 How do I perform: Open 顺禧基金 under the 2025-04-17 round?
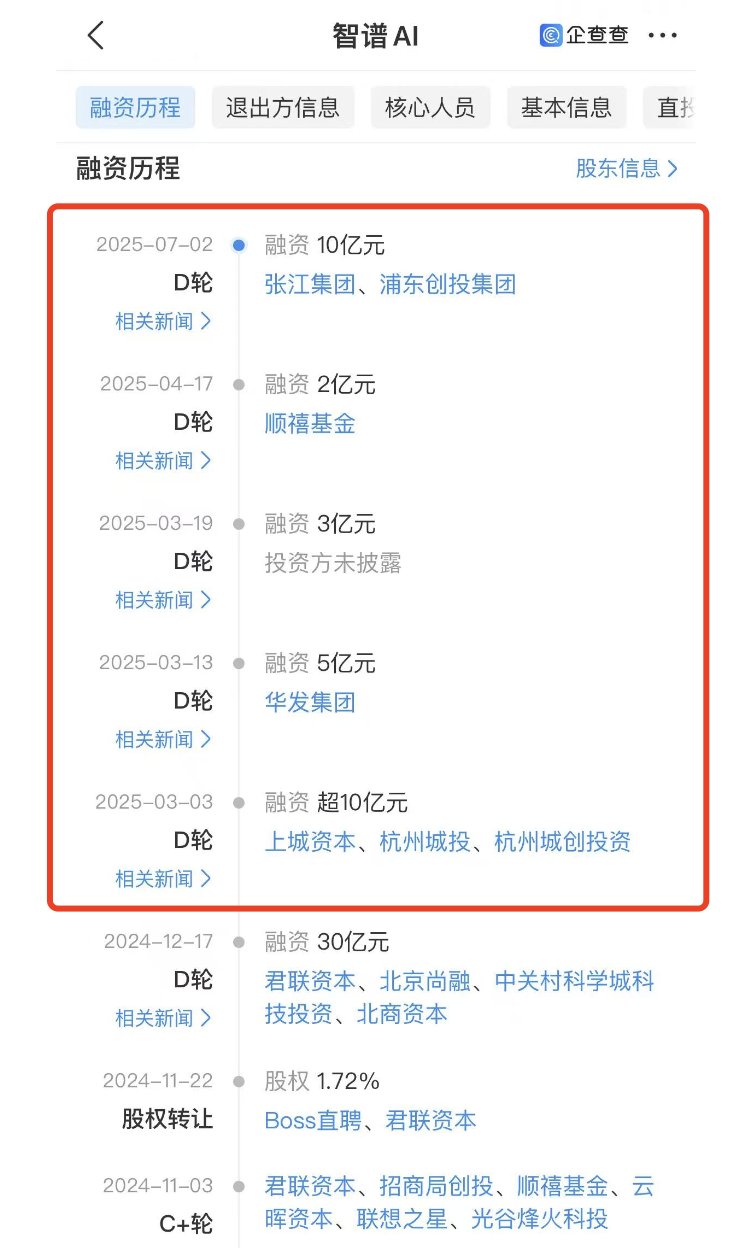click(x=310, y=424)
